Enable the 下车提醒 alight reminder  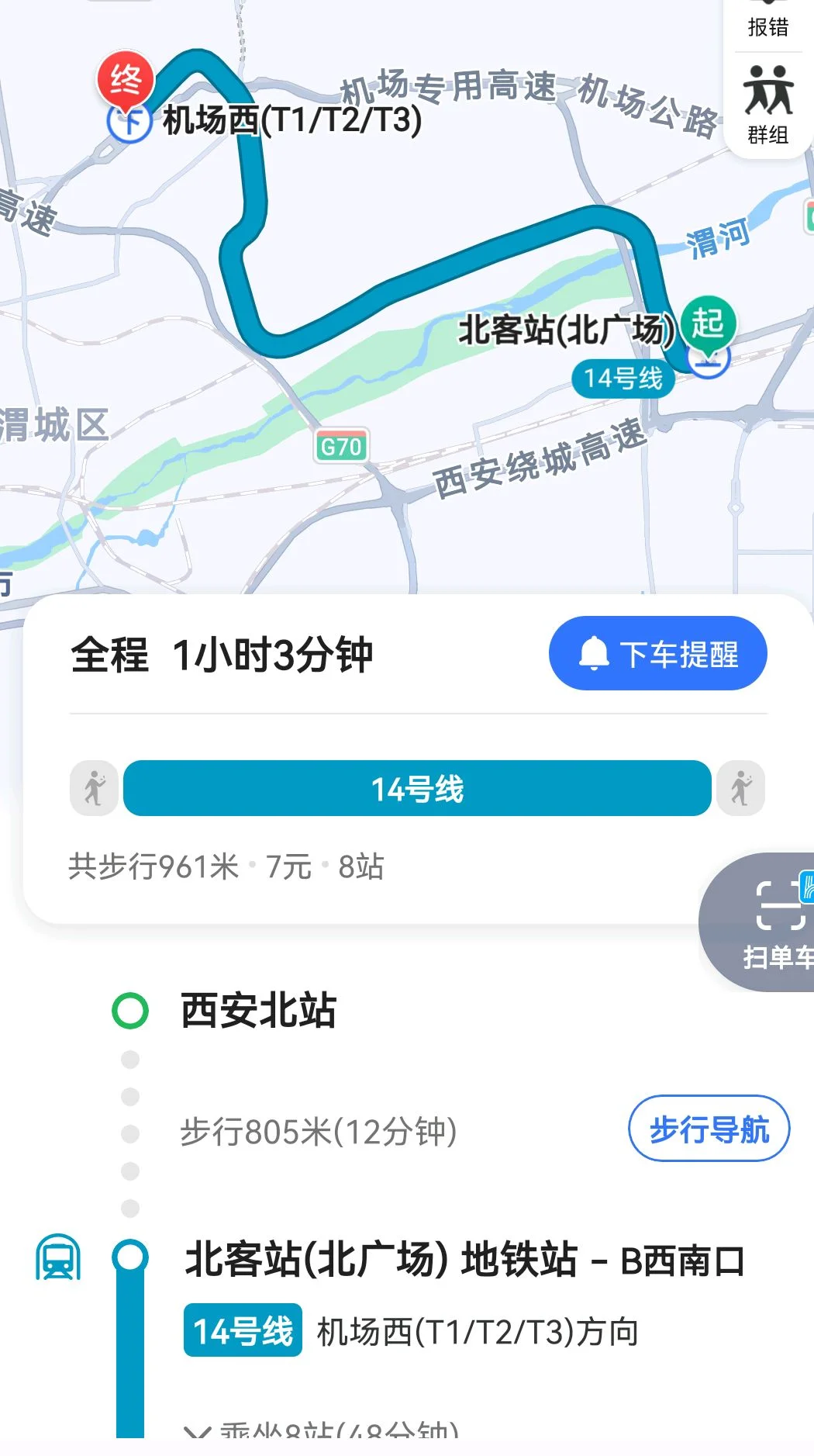click(x=657, y=654)
